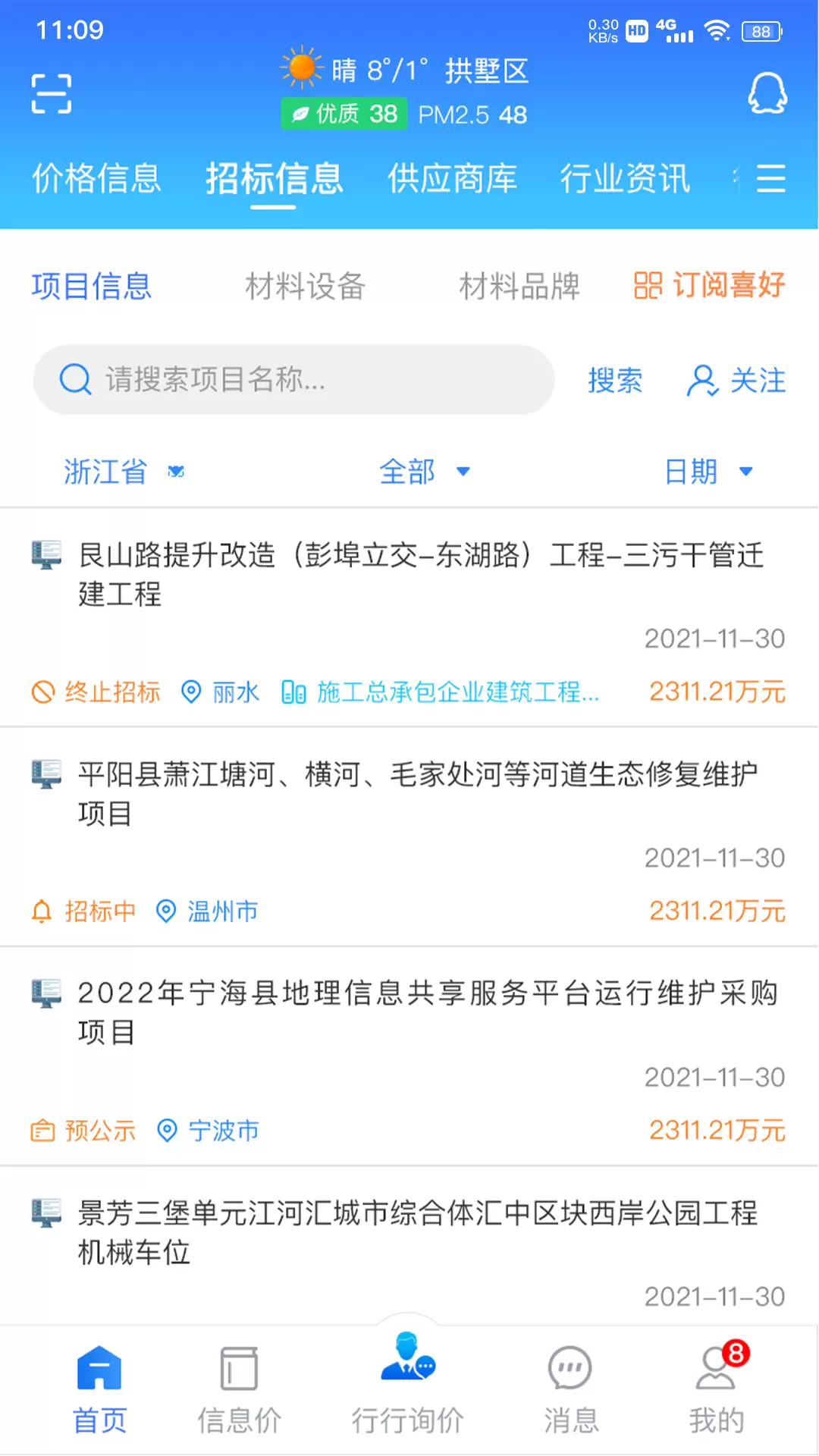This screenshot has height=1456, width=819.
Task: Switch to the 行业资讯 tab
Action: [625, 179]
